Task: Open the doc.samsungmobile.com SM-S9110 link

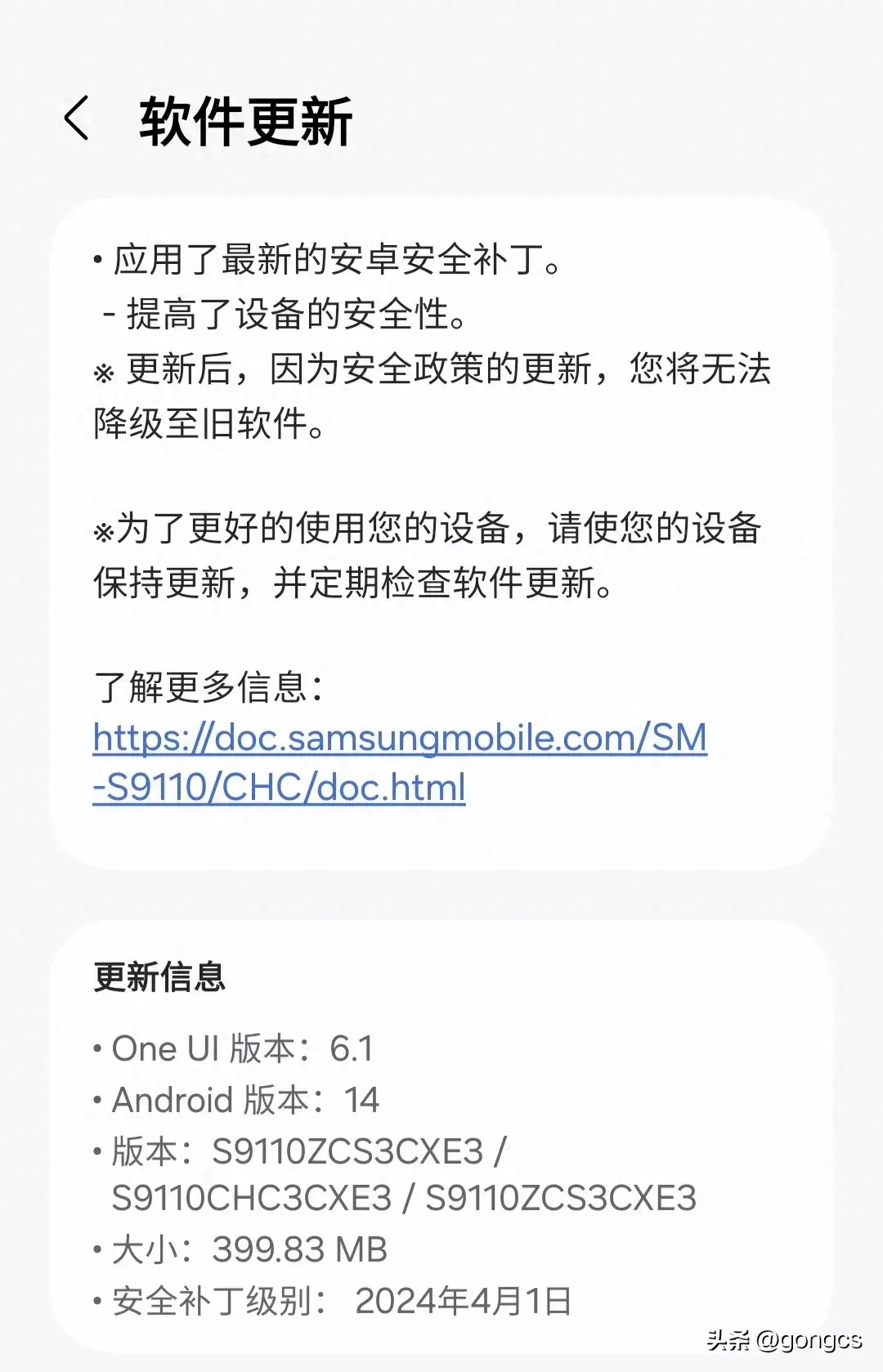Action: click(x=399, y=739)
